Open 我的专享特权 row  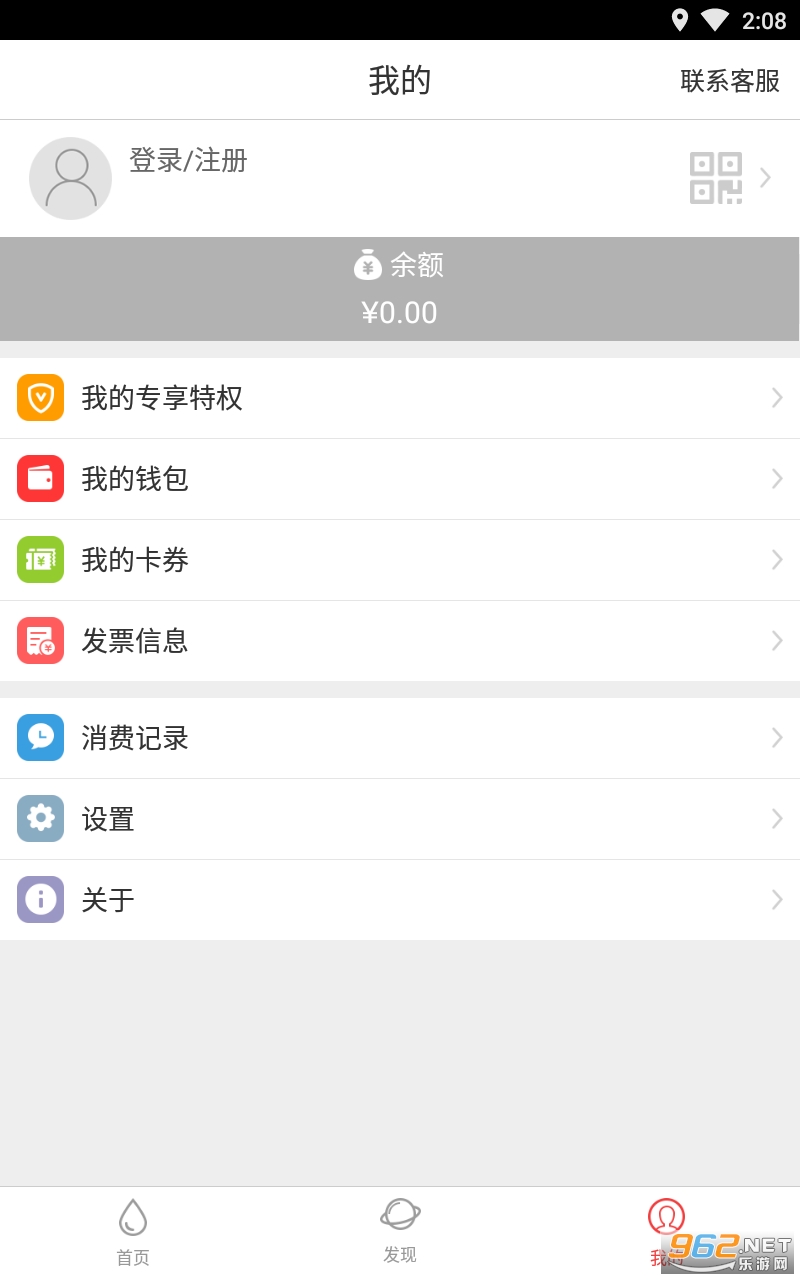point(400,398)
